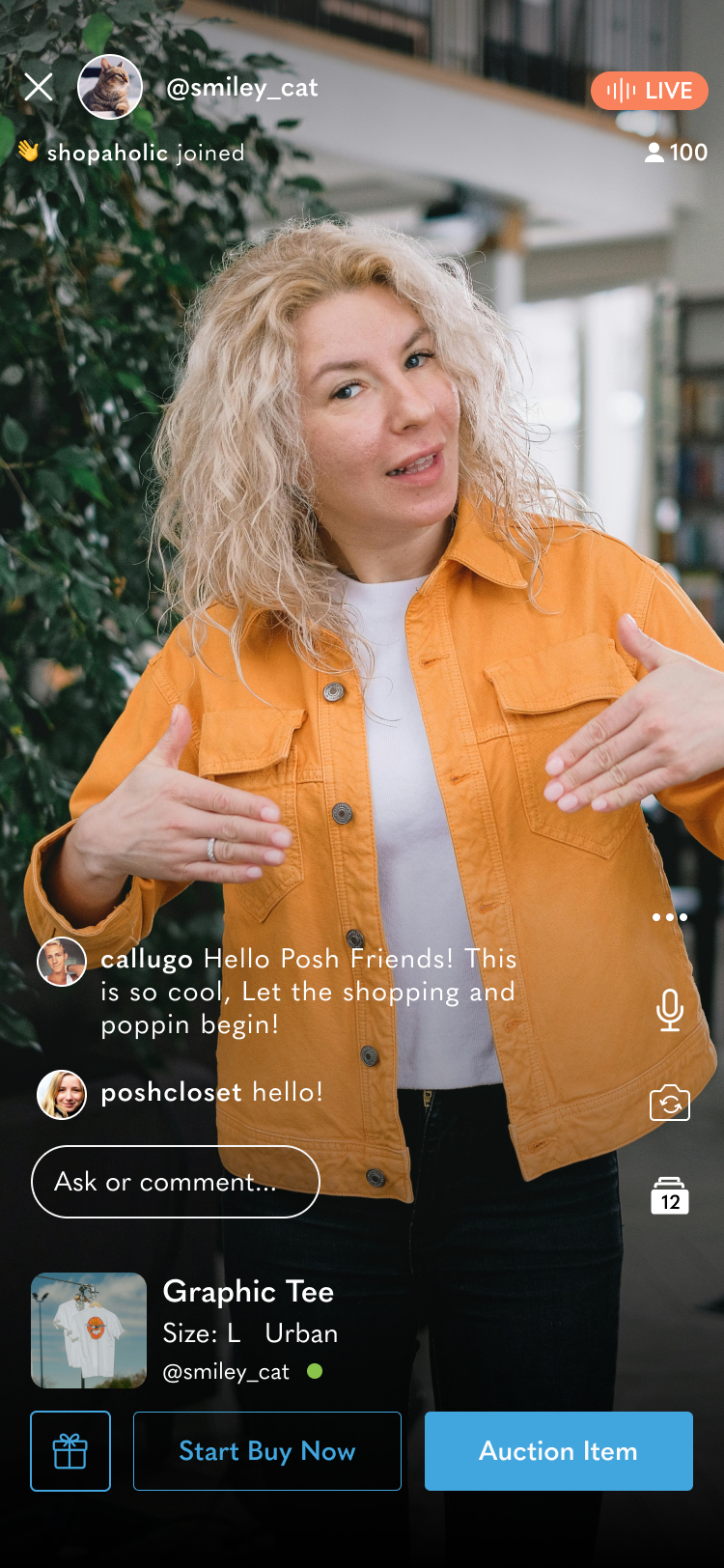
Task: Tap Start Buy Now
Action: coord(267,1451)
